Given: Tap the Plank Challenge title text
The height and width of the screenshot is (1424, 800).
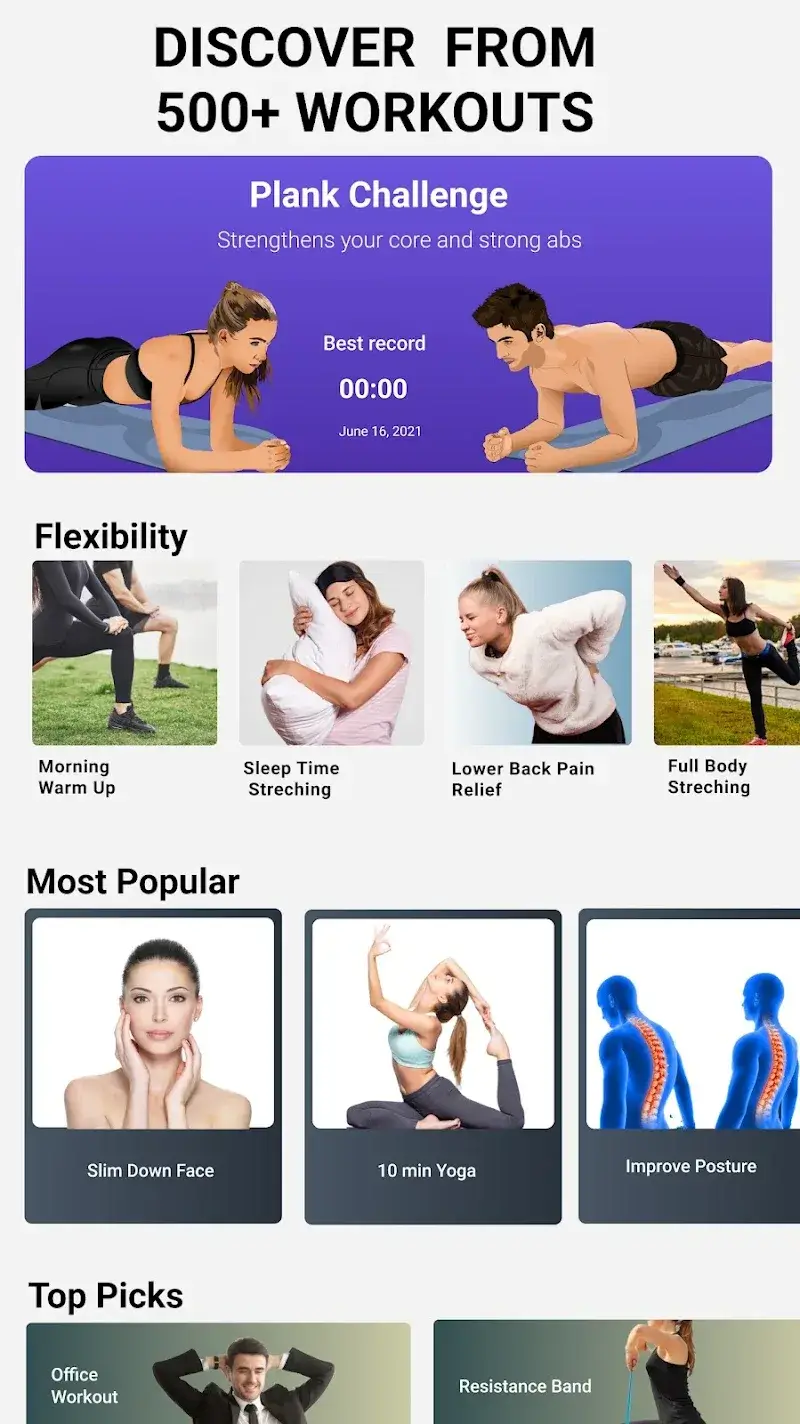Looking at the screenshot, I should [x=379, y=195].
